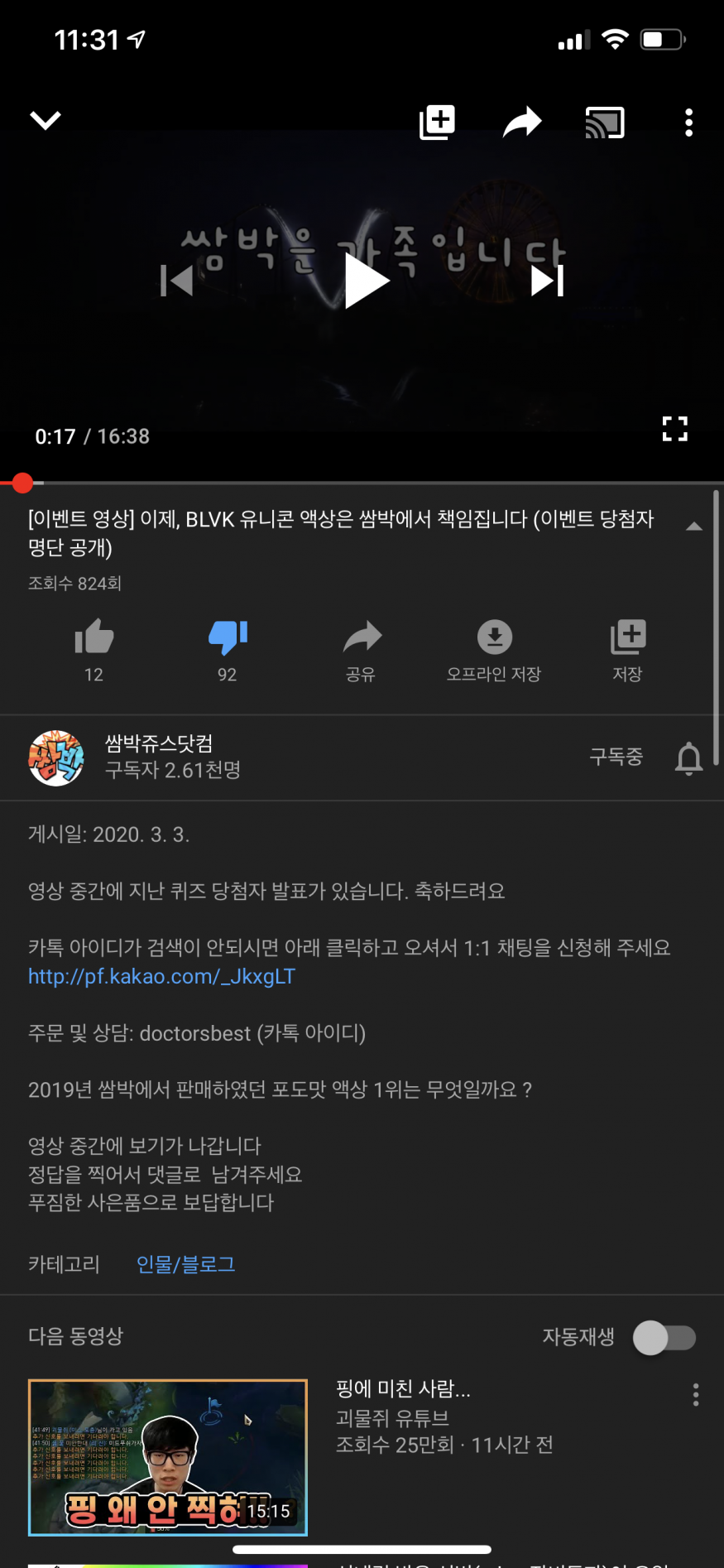The height and width of the screenshot is (1568, 724).
Task: Open the pf.kakao.com link in description
Action: coord(161,977)
